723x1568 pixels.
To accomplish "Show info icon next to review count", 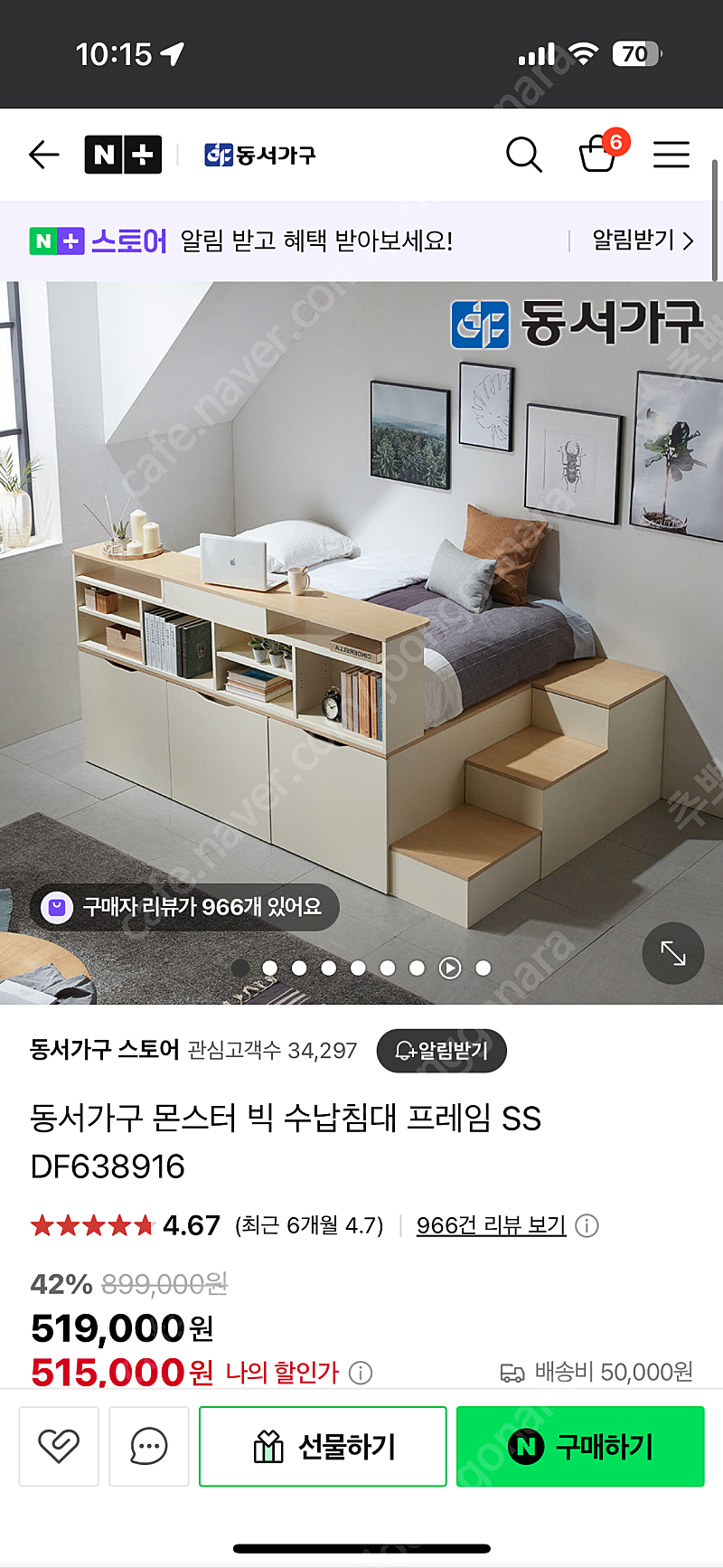I will 587,1226.
